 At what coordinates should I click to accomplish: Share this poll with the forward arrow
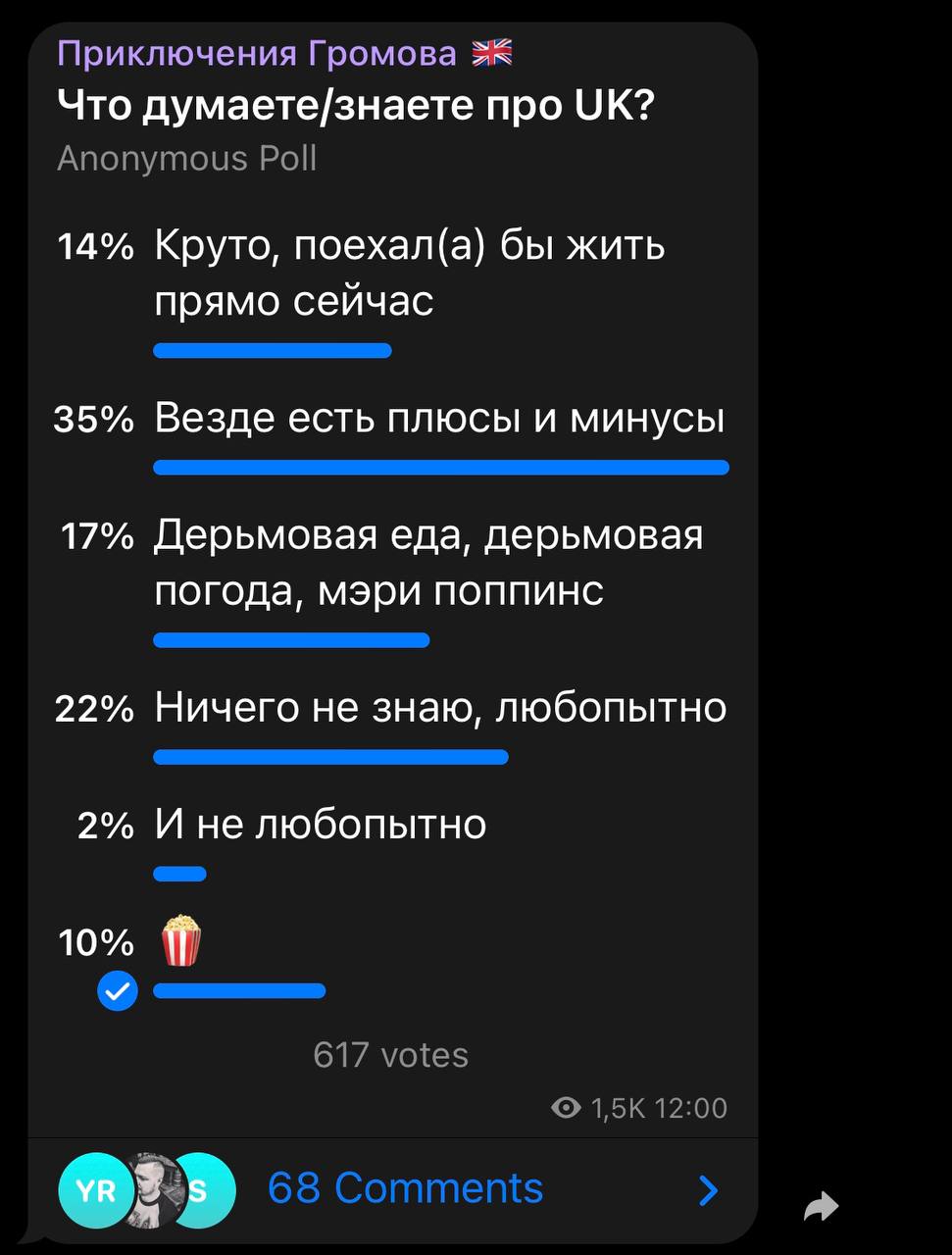coord(821,1207)
